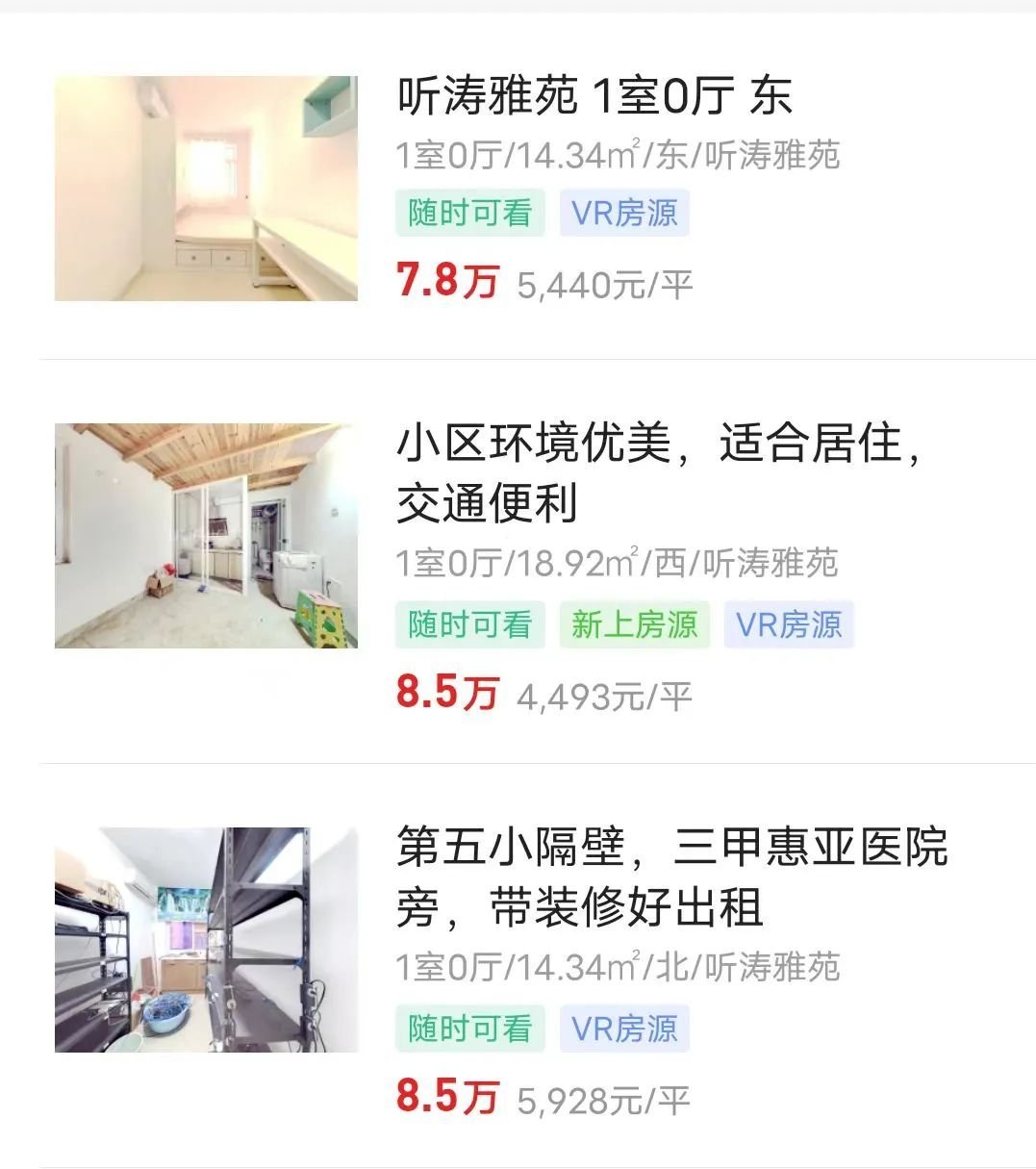Open the 听涛雅苑 1室0厅 东 listing
The width and height of the screenshot is (1036, 1169).
coord(594,96)
